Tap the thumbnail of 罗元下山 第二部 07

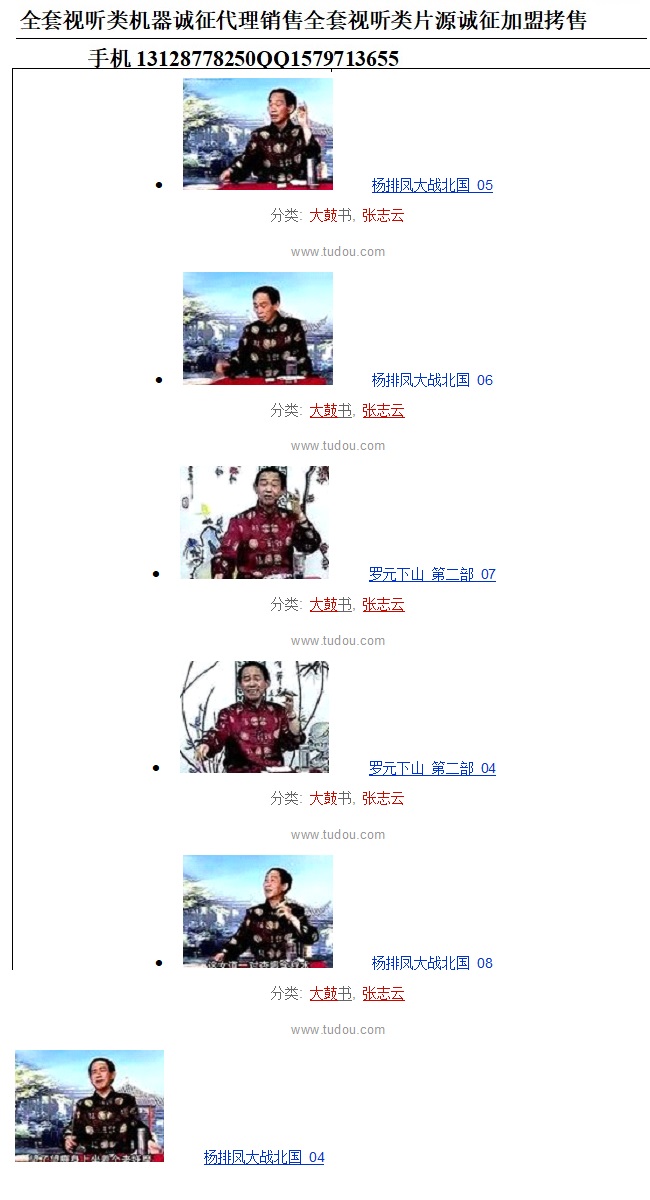coord(254,522)
